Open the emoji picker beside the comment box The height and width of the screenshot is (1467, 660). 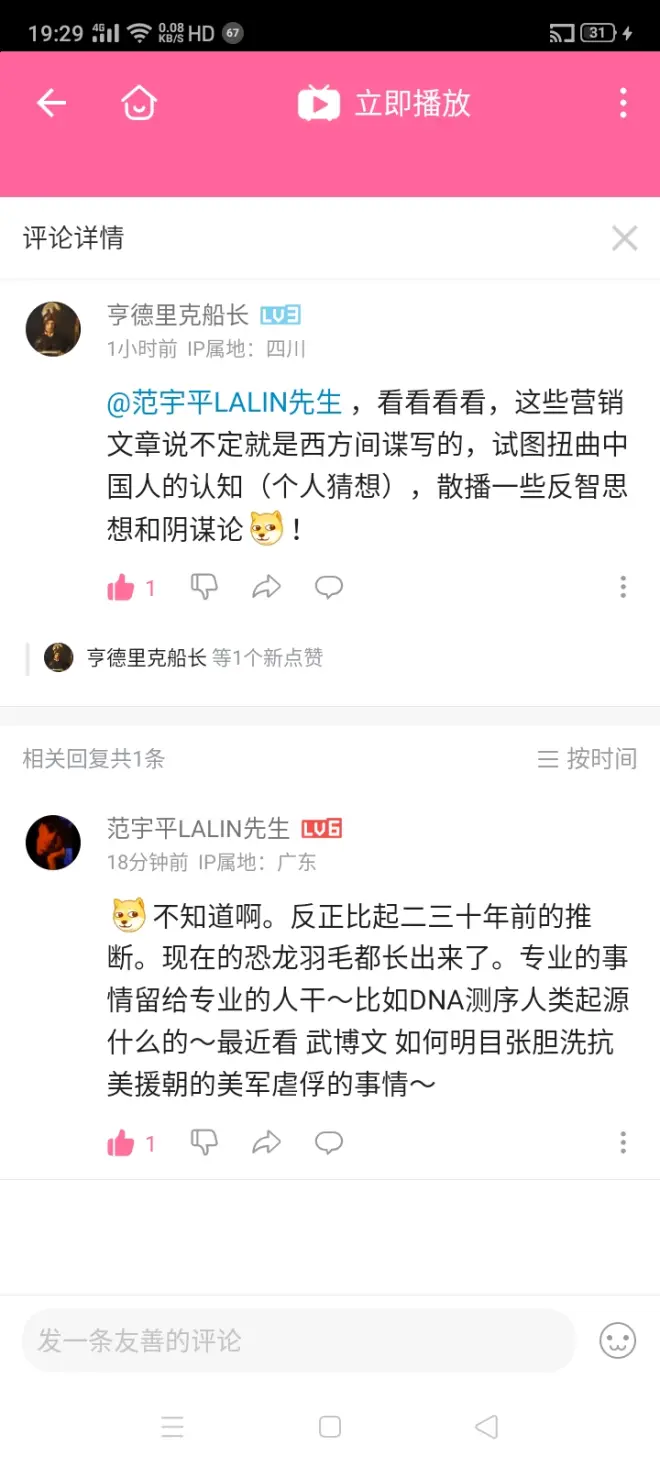coord(617,1340)
